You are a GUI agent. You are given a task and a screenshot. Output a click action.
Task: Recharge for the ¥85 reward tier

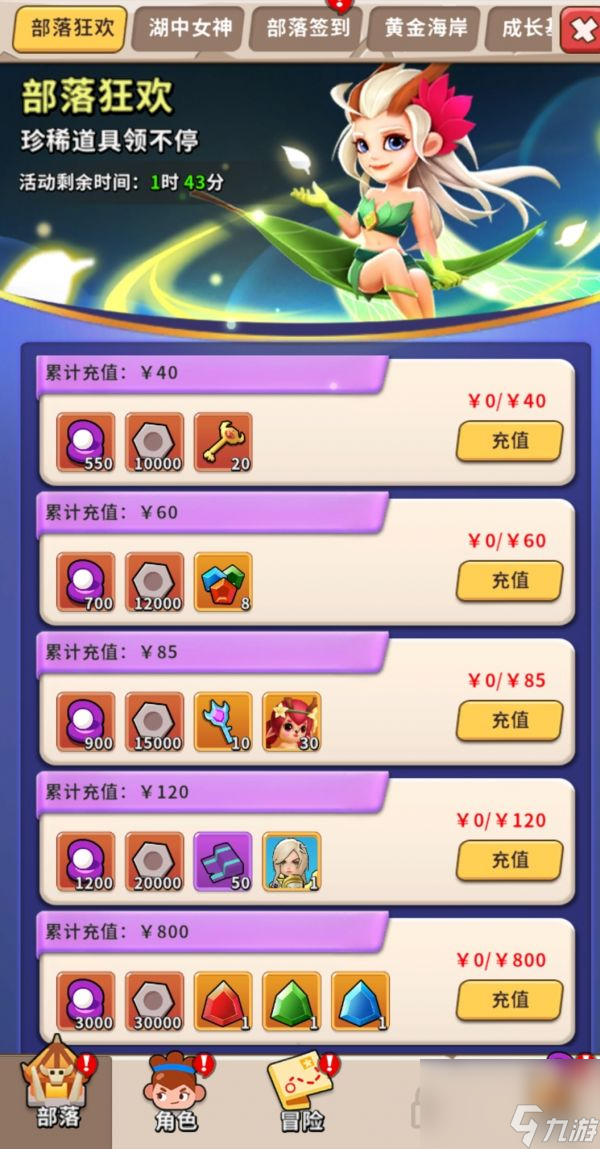[509, 720]
